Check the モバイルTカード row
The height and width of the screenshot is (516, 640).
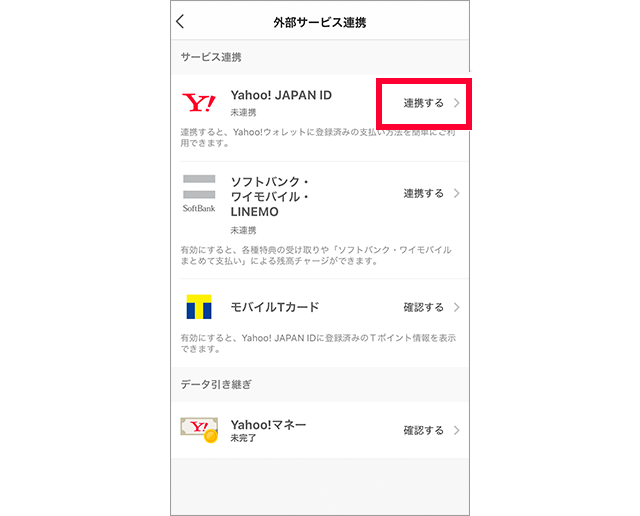(x=320, y=307)
